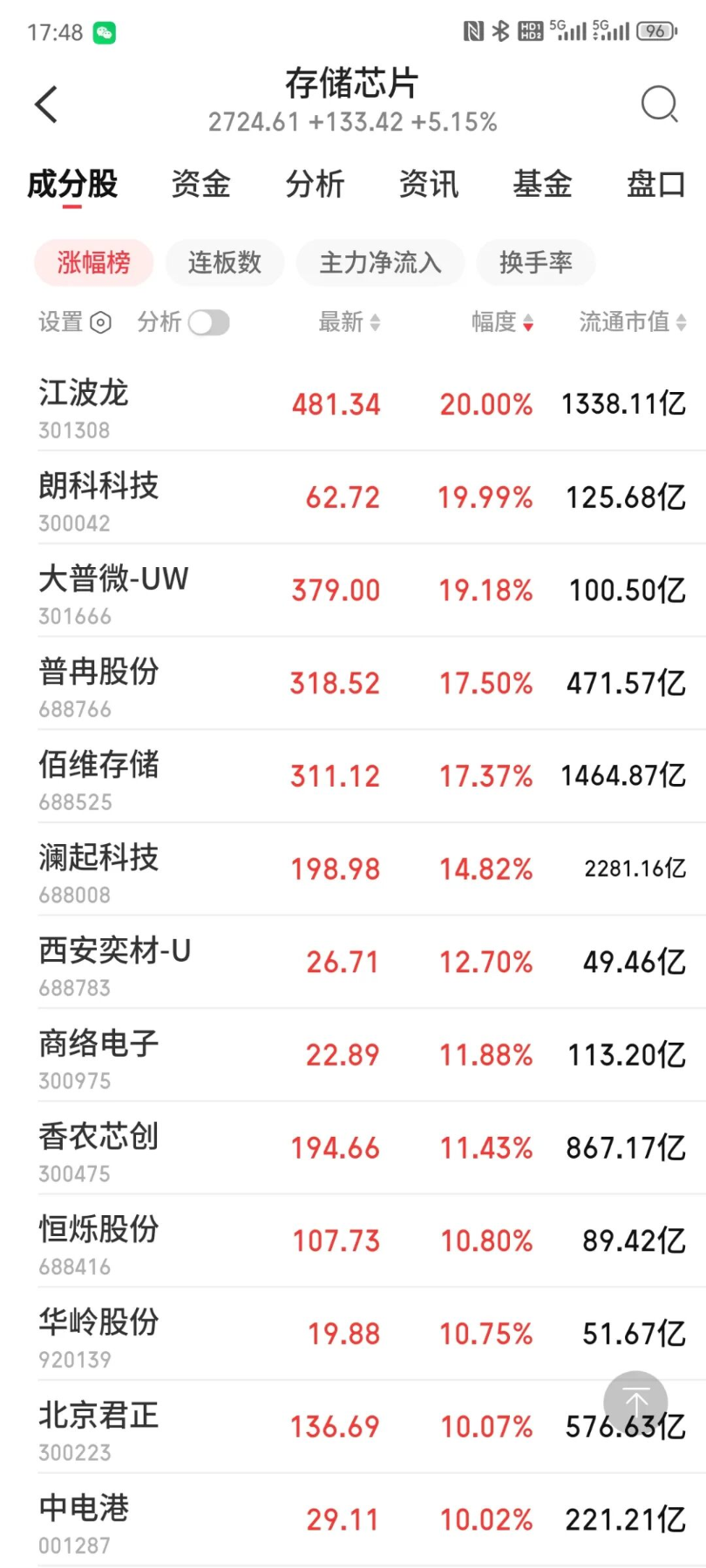
Task: Switch to the 盘口 tab
Action: click(x=655, y=185)
